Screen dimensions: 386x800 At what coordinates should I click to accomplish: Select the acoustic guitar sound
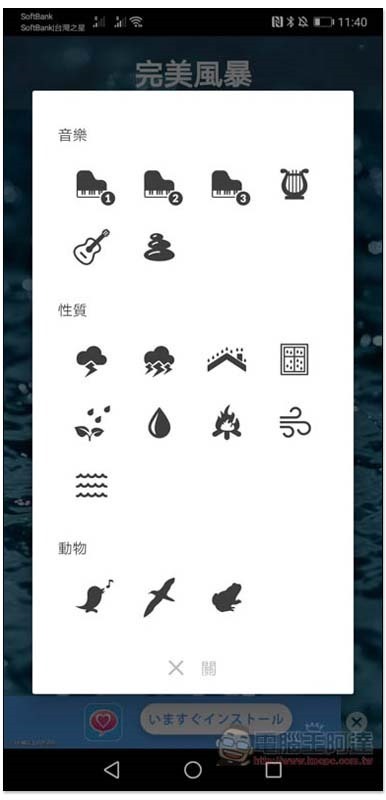point(92,247)
